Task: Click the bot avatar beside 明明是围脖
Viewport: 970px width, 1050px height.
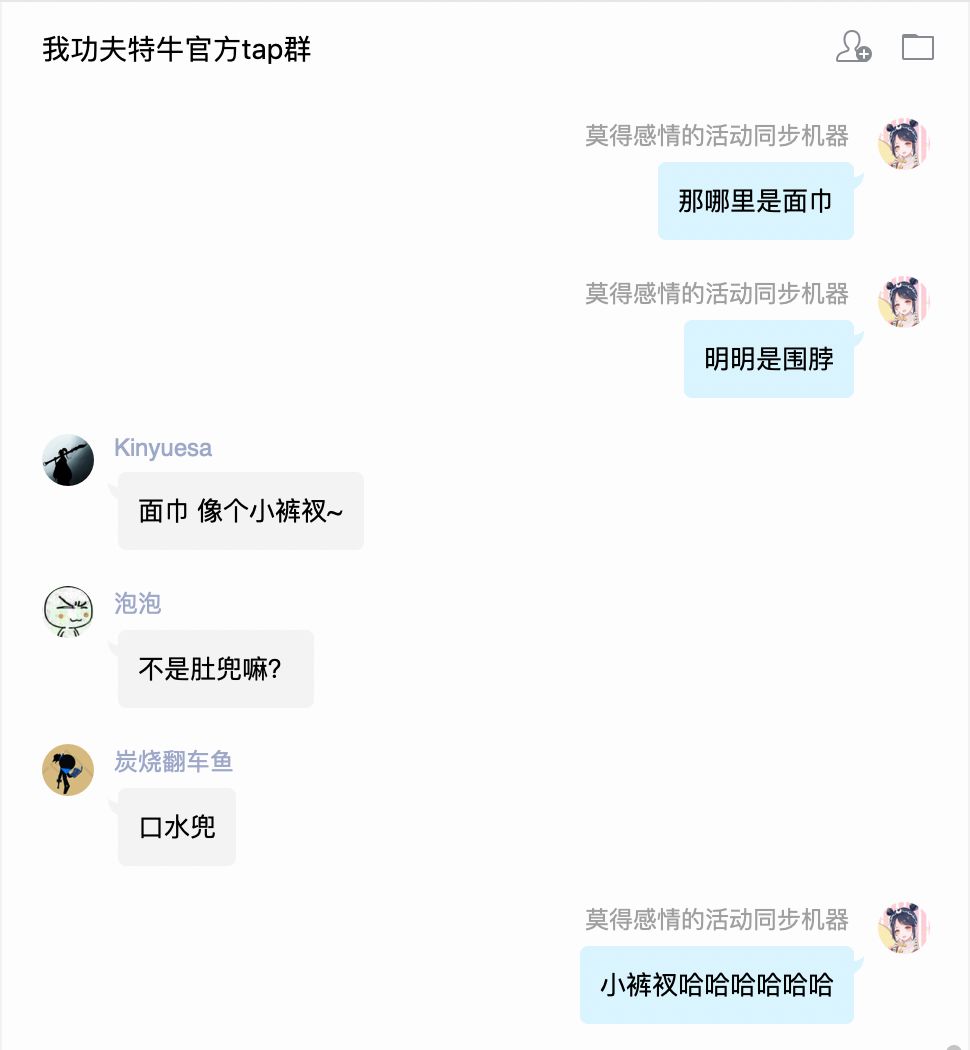Action: 903,303
